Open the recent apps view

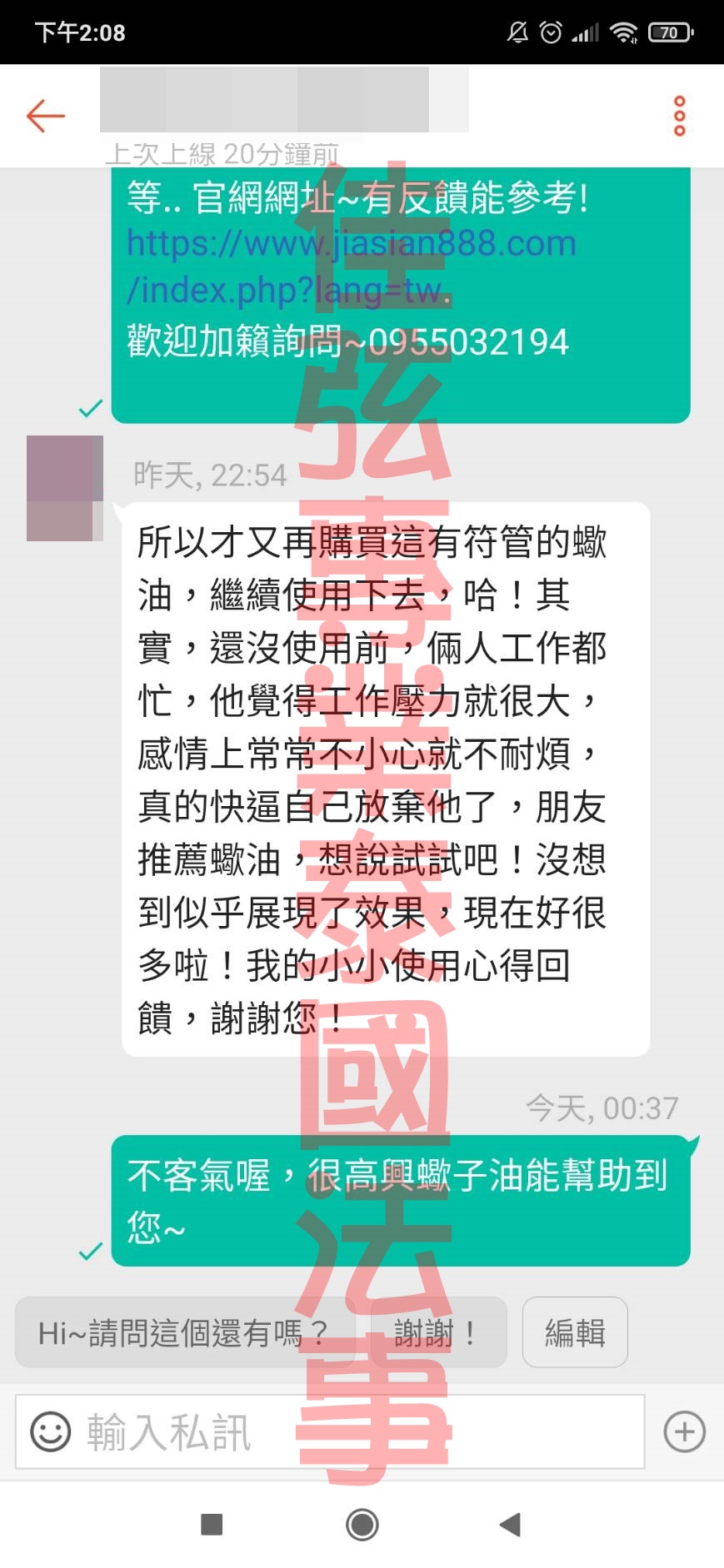[x=212, y=1525]
